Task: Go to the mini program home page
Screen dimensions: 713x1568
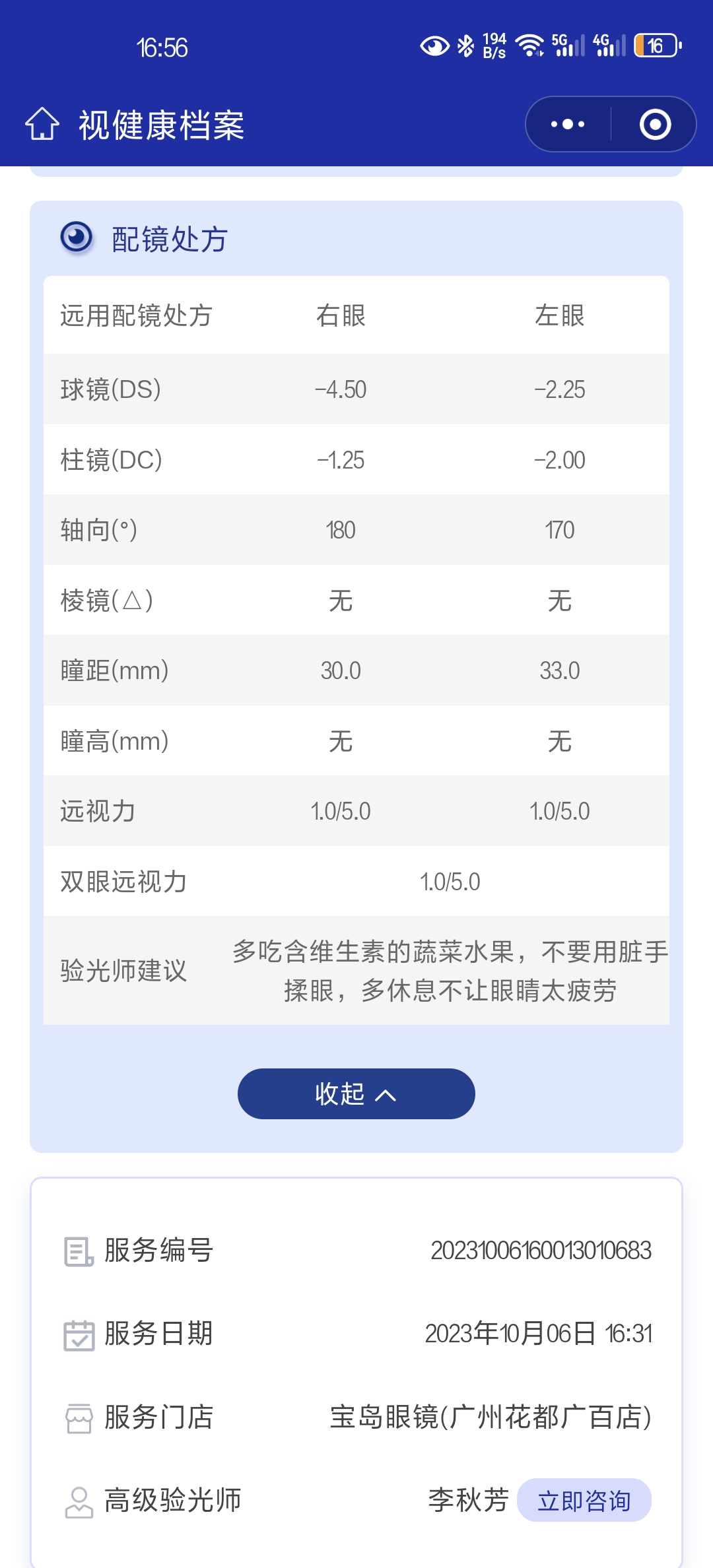Action: pos(42,124)
